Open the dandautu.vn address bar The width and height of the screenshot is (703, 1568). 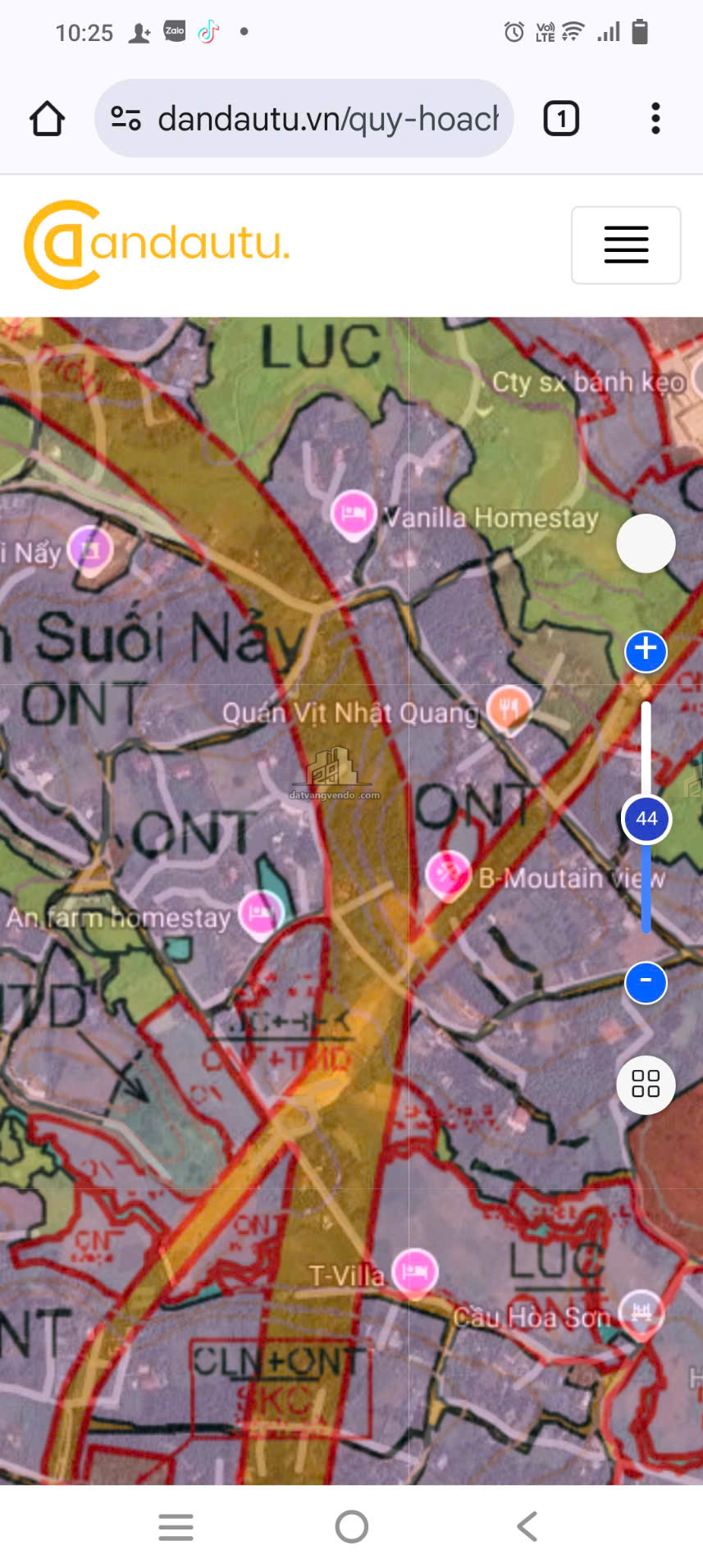(x=328, y=119)
